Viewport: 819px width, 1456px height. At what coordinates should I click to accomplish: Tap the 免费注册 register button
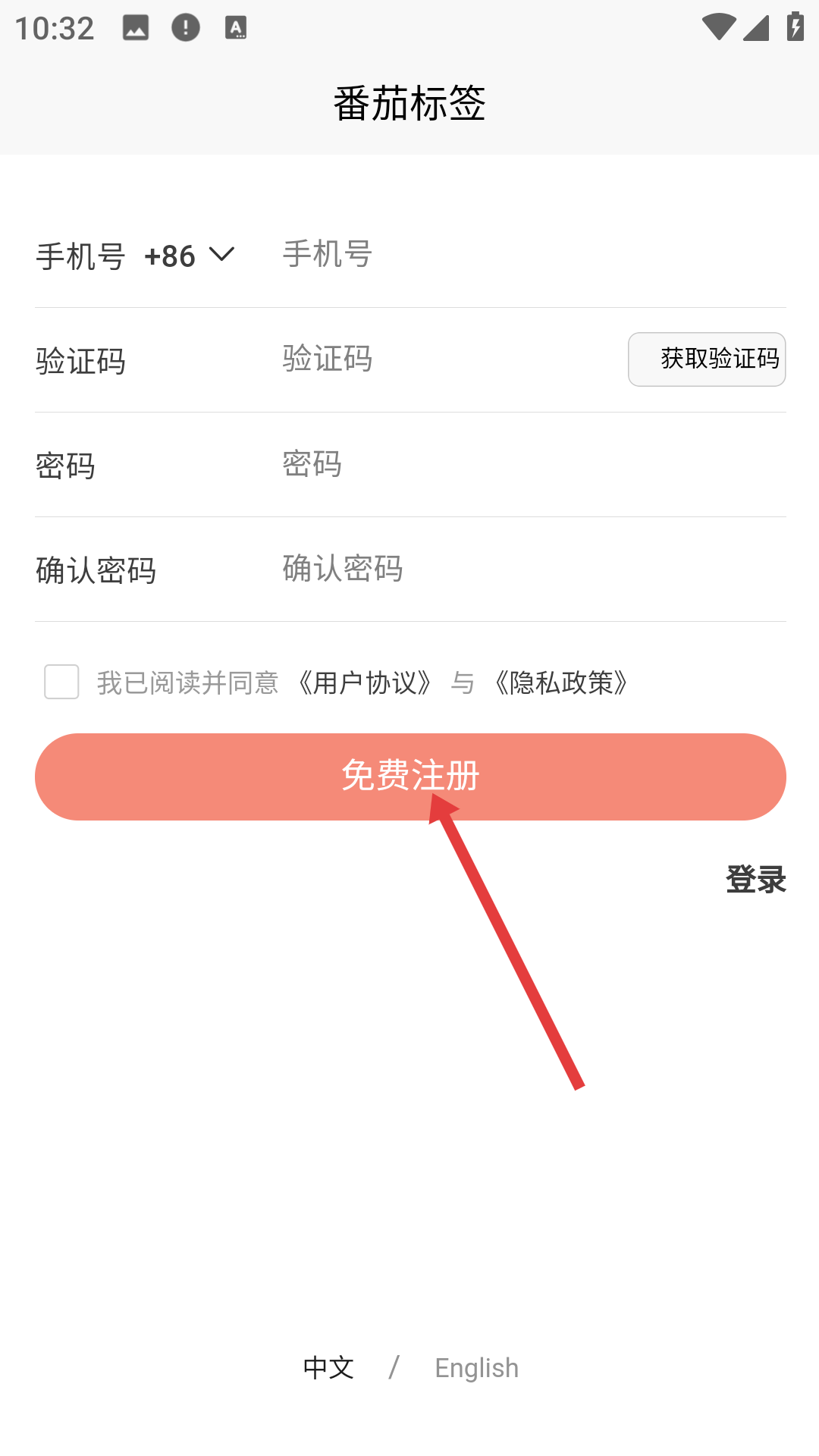pyautogui.click(x=410, y=777)
